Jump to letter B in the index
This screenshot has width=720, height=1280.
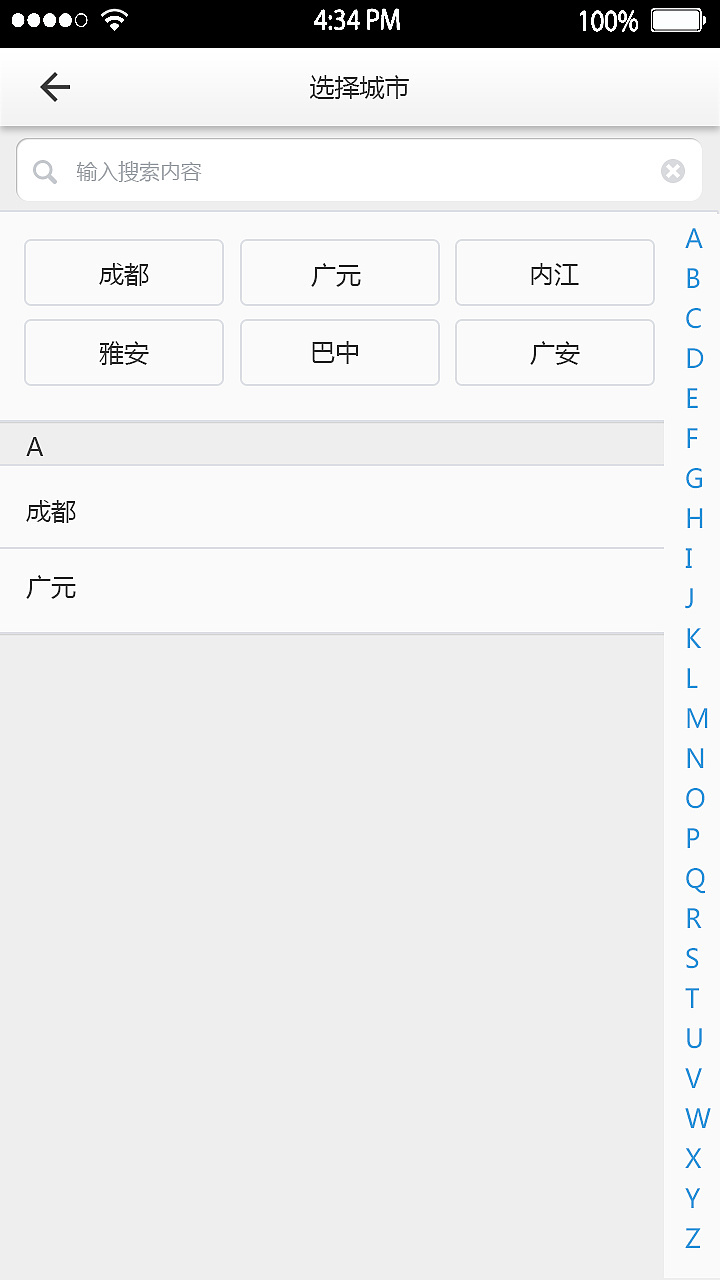pyautogui.click(x=693, y=279)
